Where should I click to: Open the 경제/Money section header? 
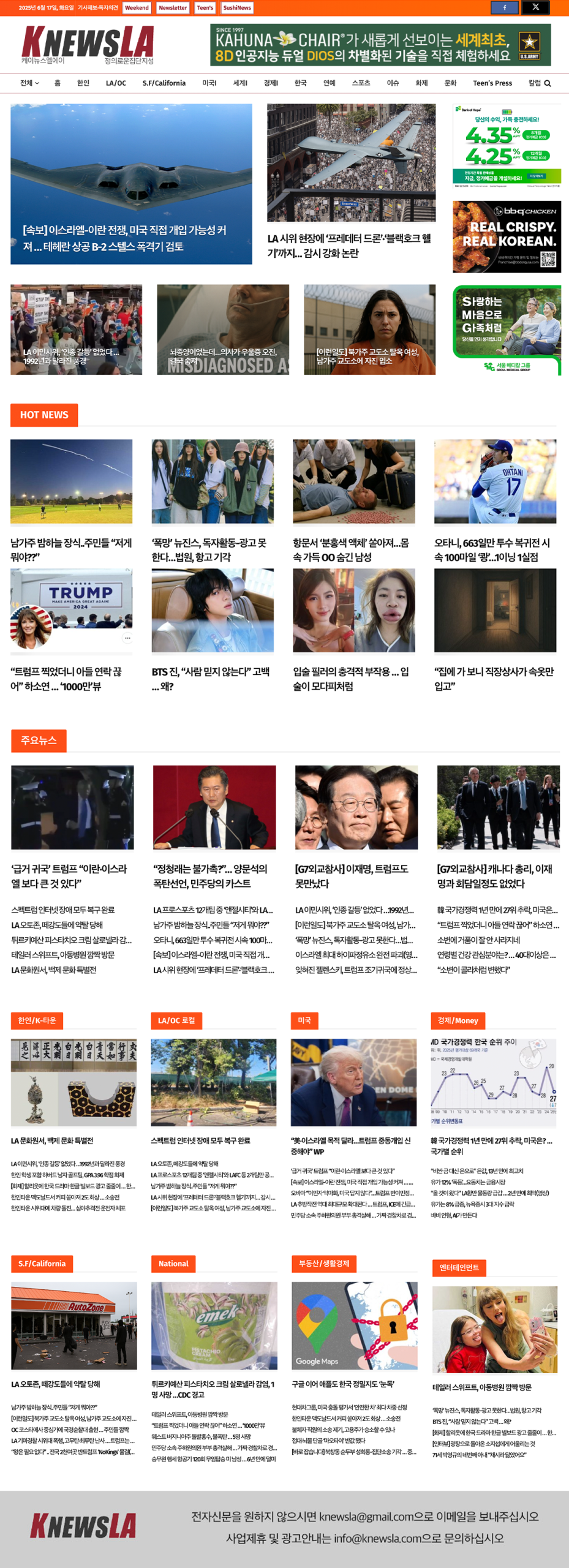458,1020
